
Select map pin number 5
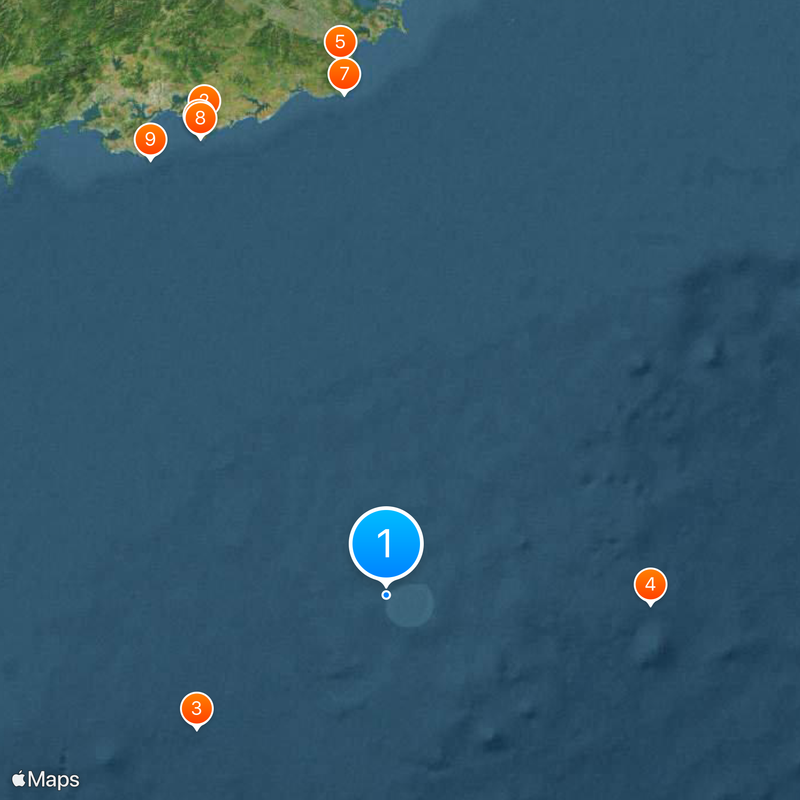point(340,41)
